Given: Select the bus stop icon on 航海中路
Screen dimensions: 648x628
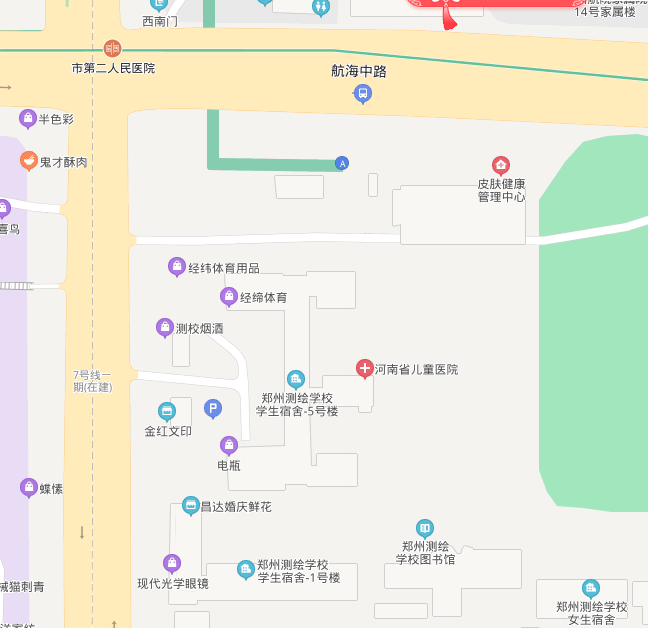Looking at the screenshot, I should (362, 94).
